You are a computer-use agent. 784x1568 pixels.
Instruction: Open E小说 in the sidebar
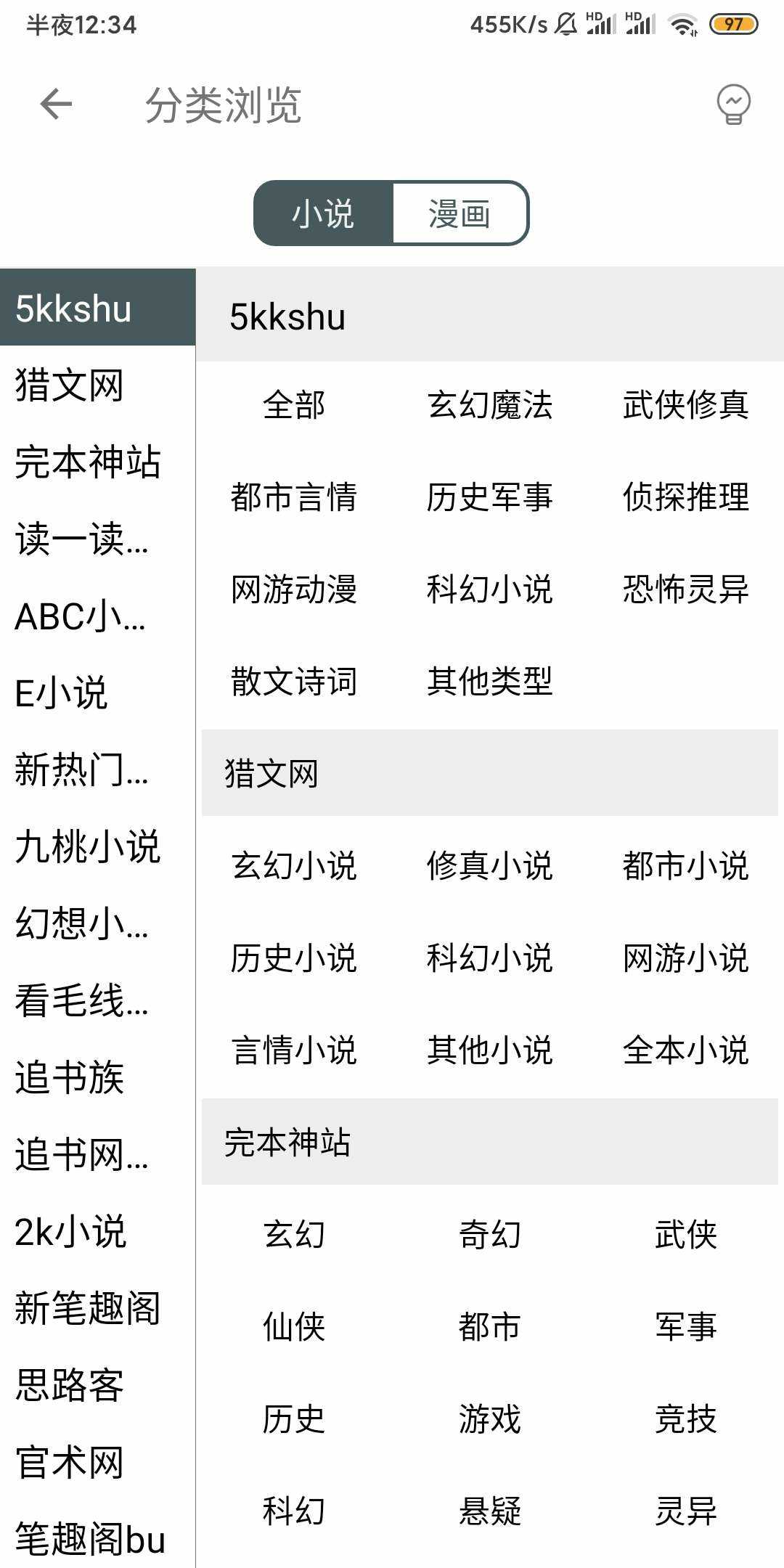coord(62,693)
